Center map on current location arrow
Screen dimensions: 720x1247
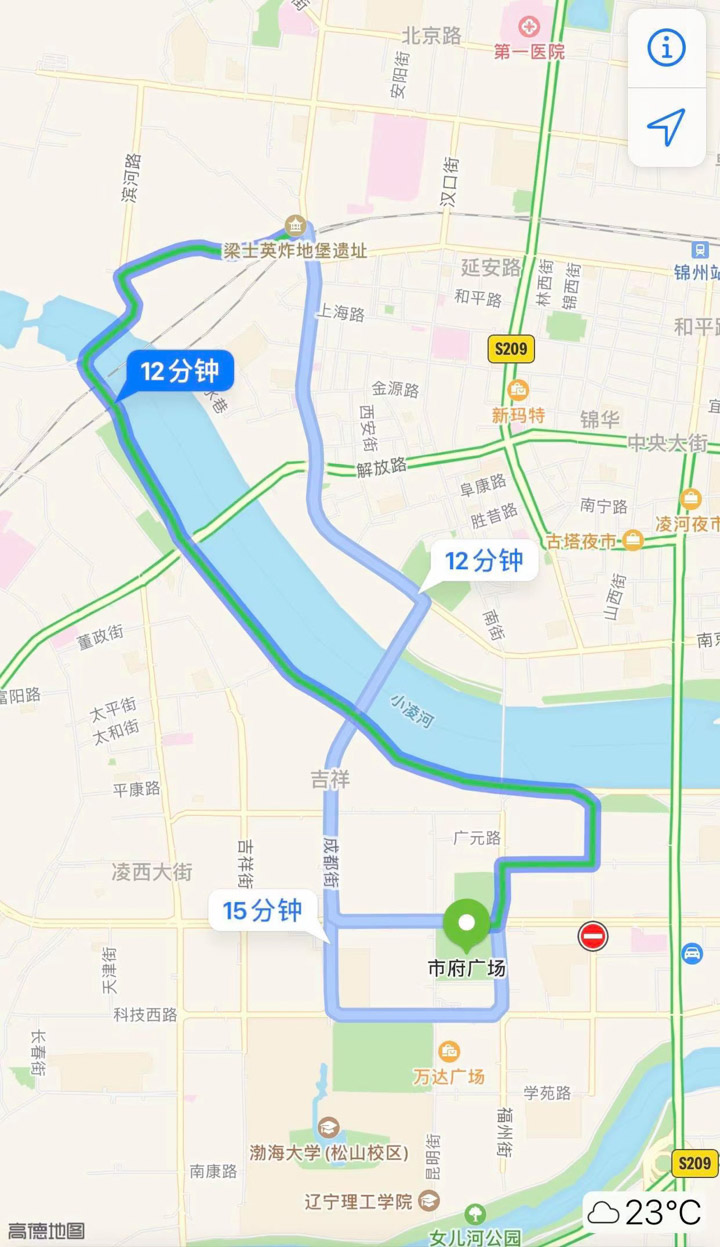click(x=665, y=126)
